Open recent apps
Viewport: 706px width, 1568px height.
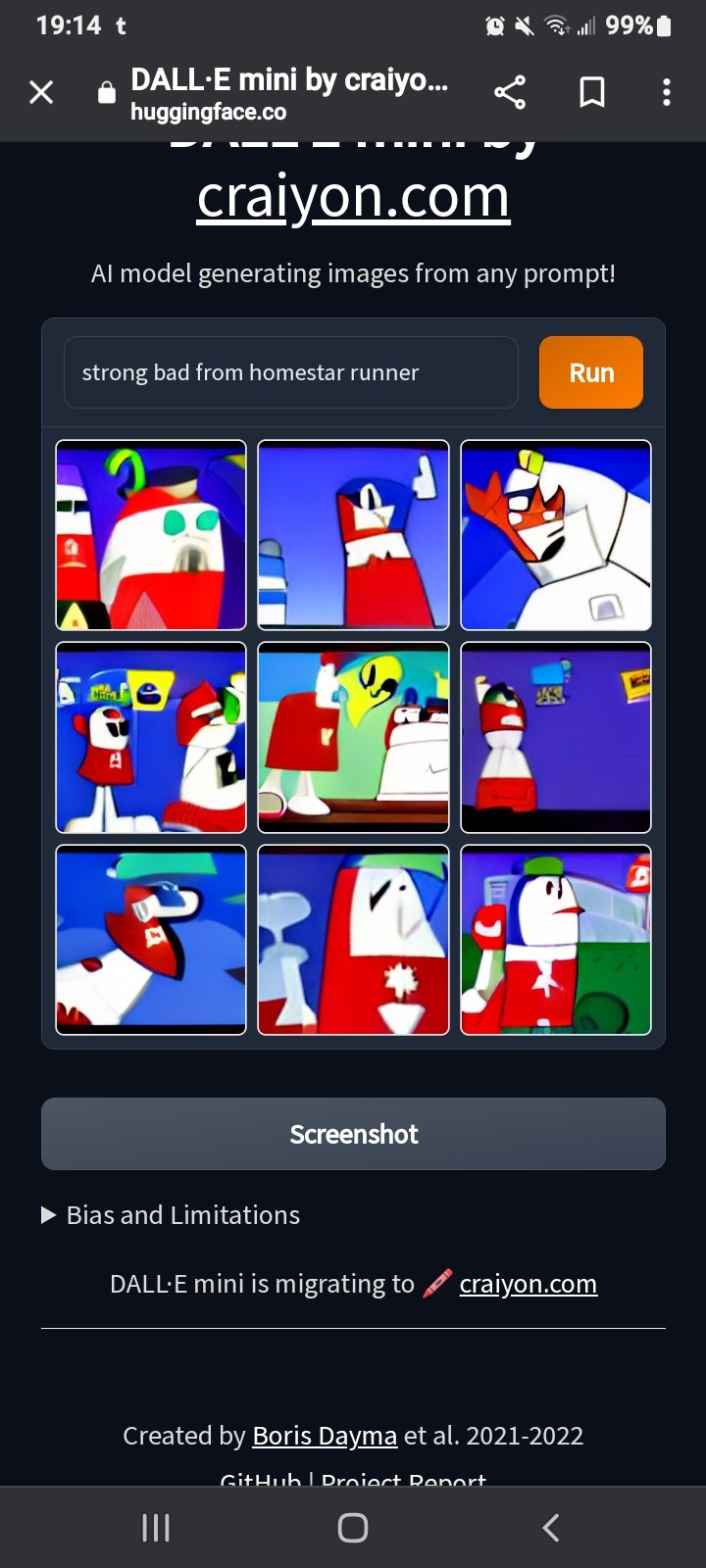156,1527
